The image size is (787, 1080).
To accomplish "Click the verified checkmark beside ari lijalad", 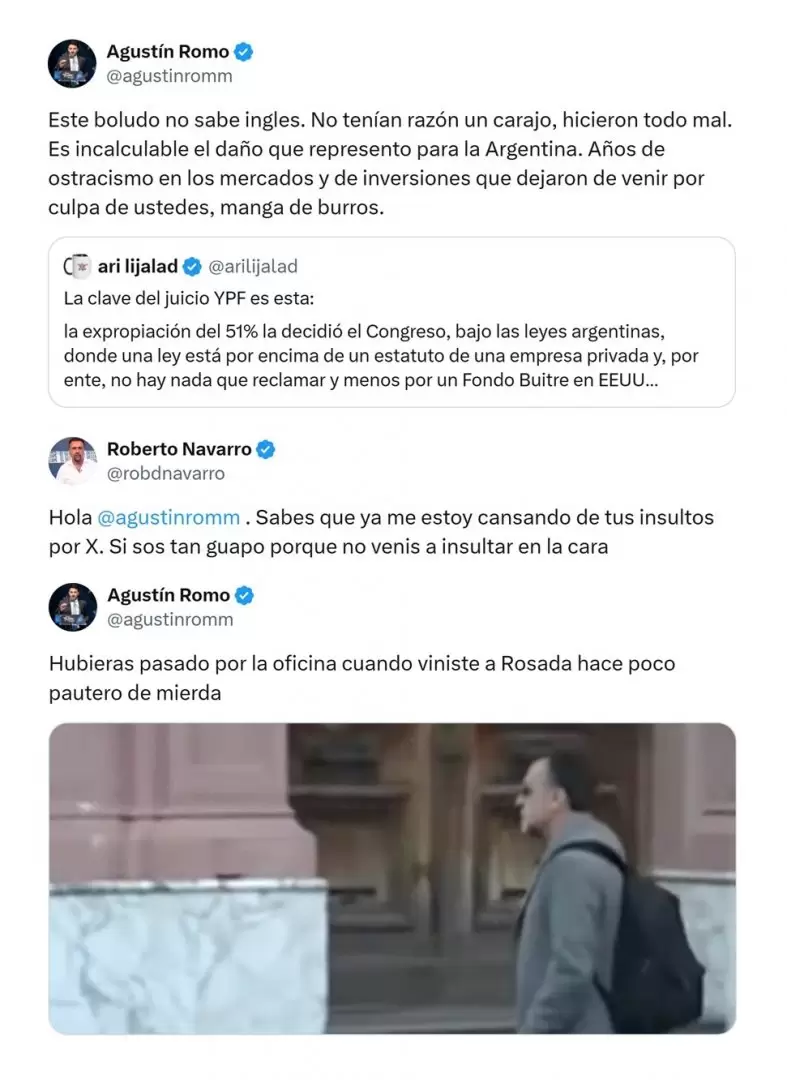I will point(190,264).
